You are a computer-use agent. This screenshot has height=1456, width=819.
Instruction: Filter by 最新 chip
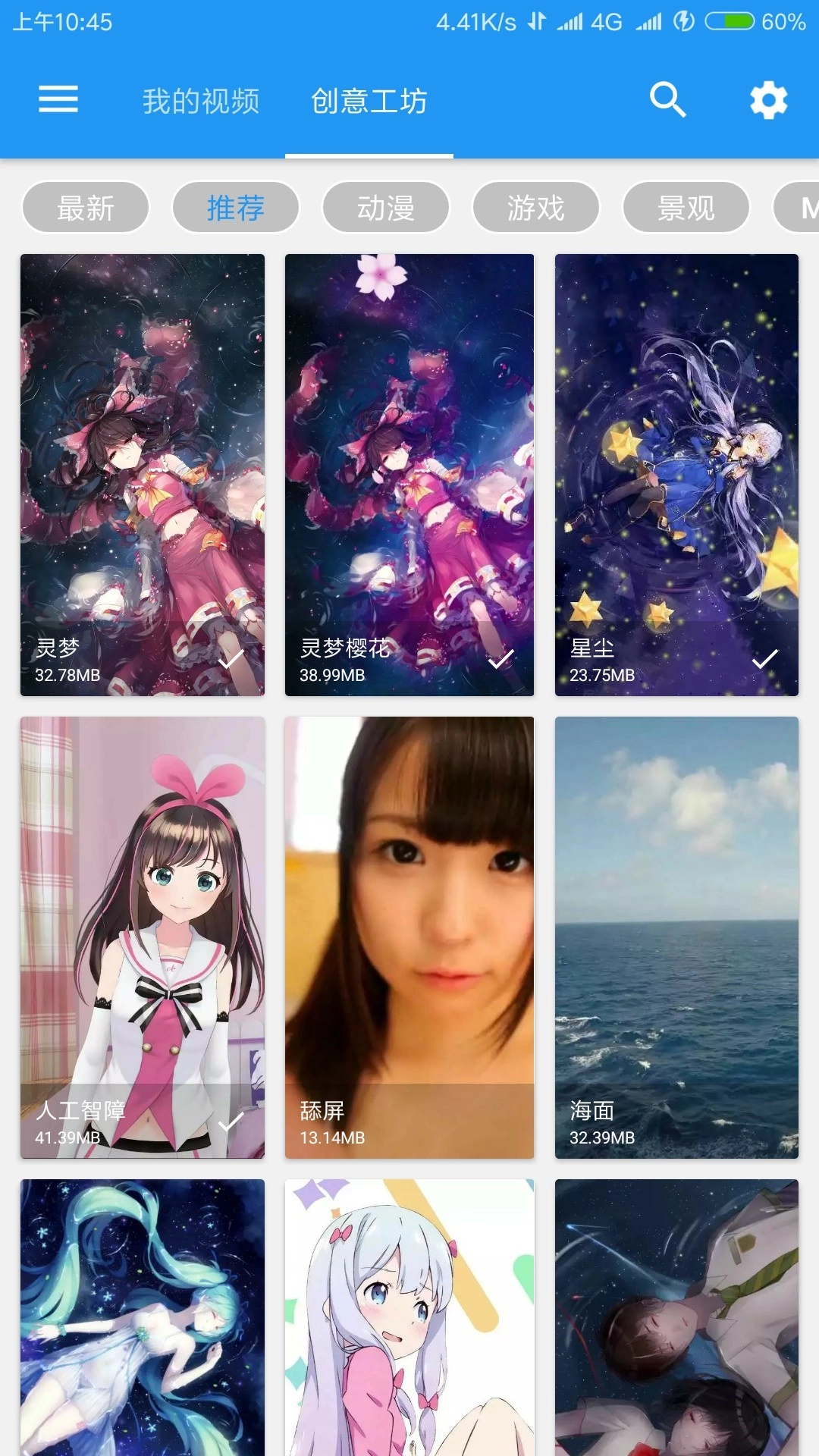pyautogui.click(x=86, y=207)
